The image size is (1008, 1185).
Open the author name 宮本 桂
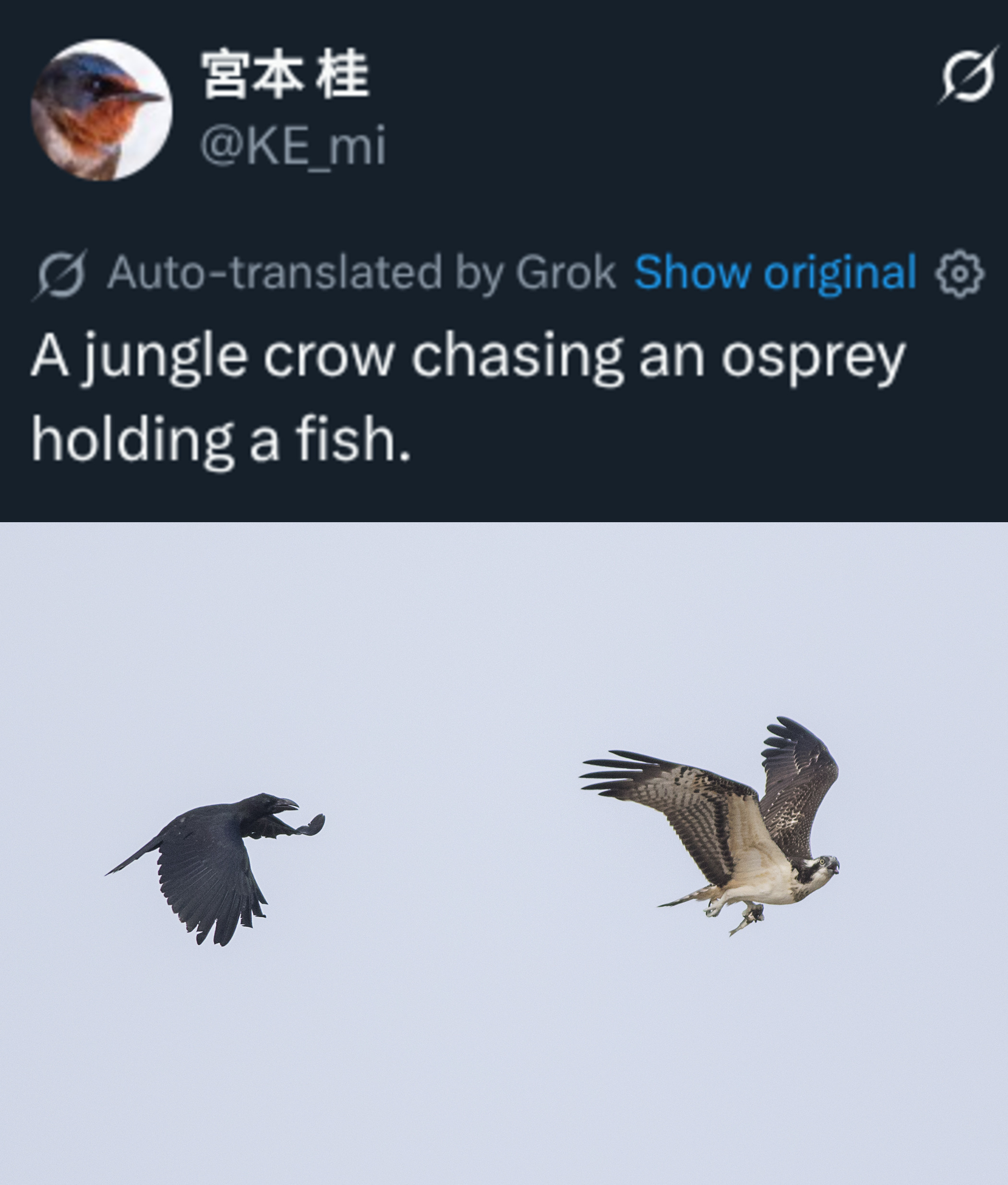(x=285, y=75)
